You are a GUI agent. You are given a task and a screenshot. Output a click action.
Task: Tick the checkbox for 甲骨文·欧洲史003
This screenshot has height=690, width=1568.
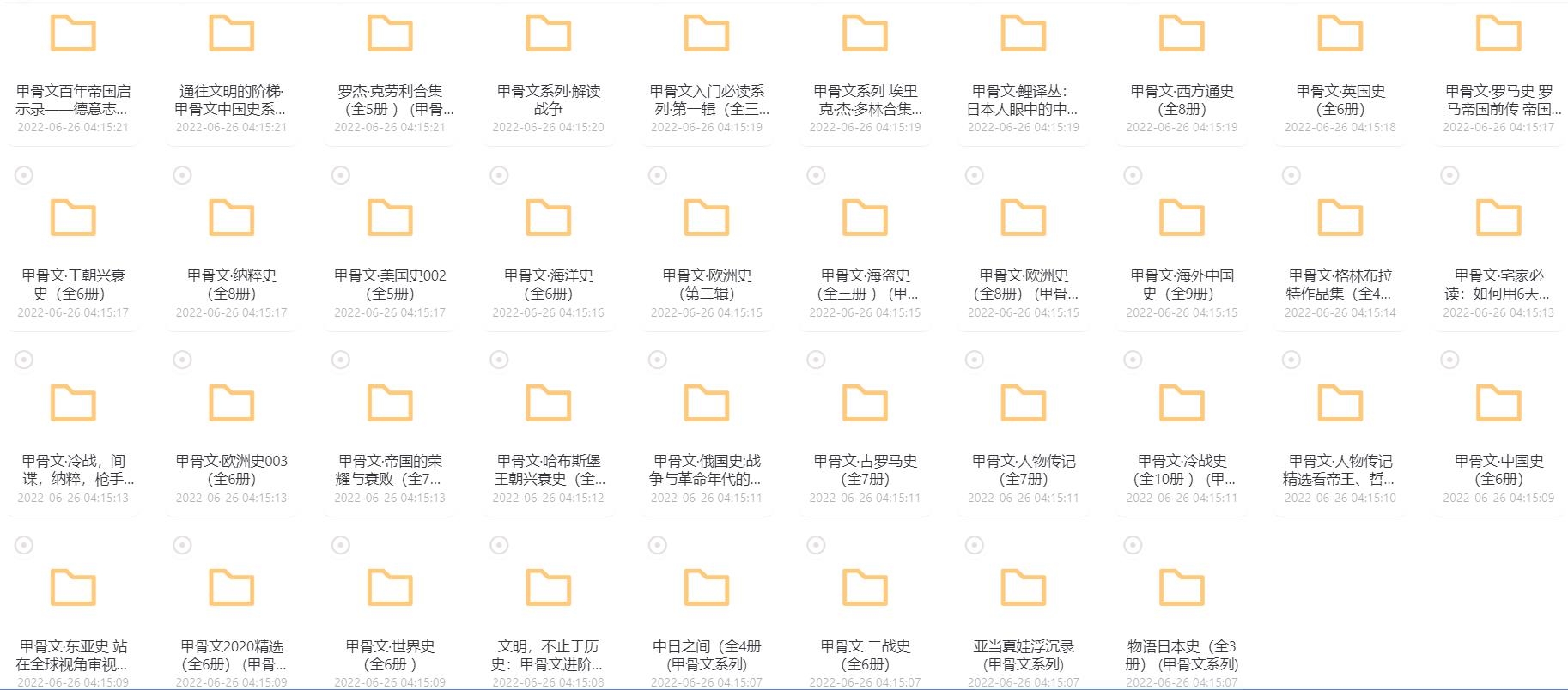[182, 360]
